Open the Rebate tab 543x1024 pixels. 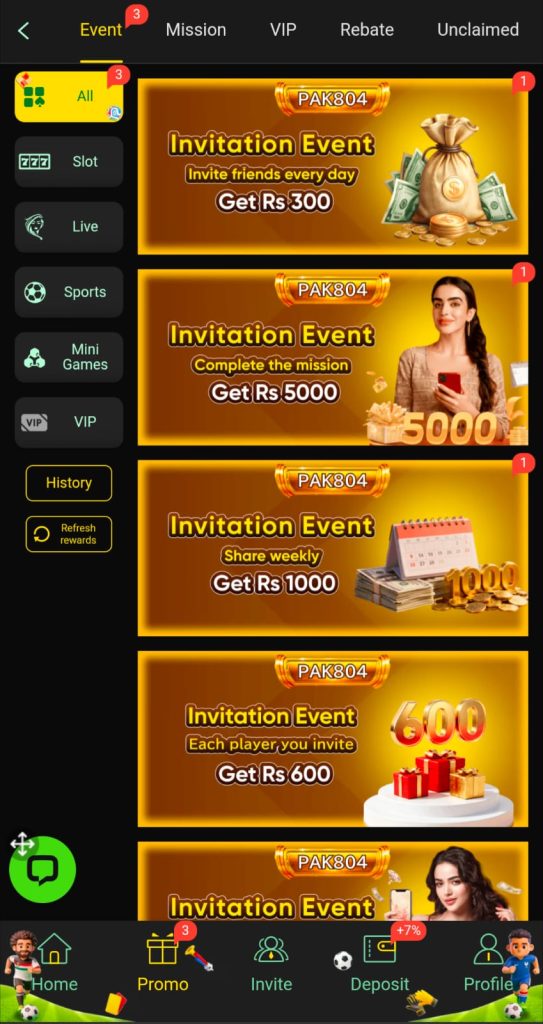367,30
